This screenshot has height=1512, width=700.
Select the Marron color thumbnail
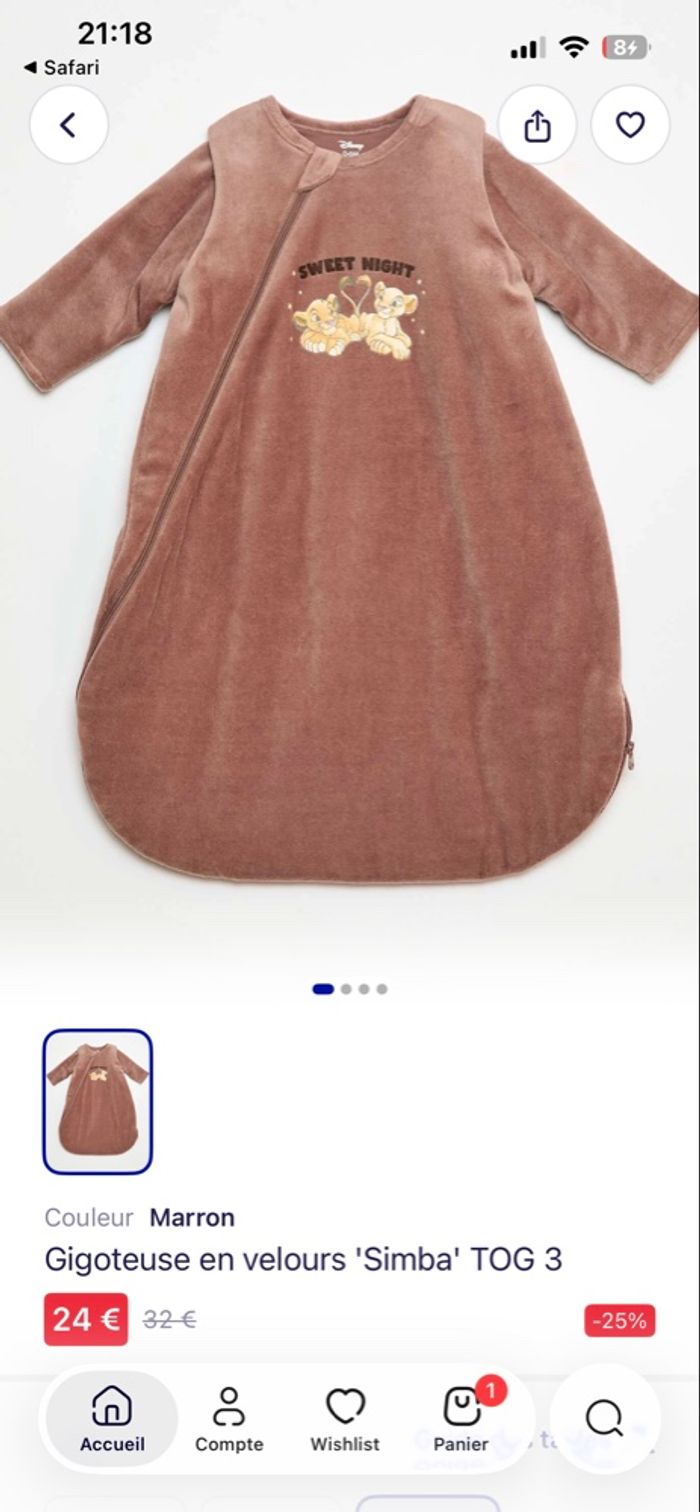(98, 1101)
